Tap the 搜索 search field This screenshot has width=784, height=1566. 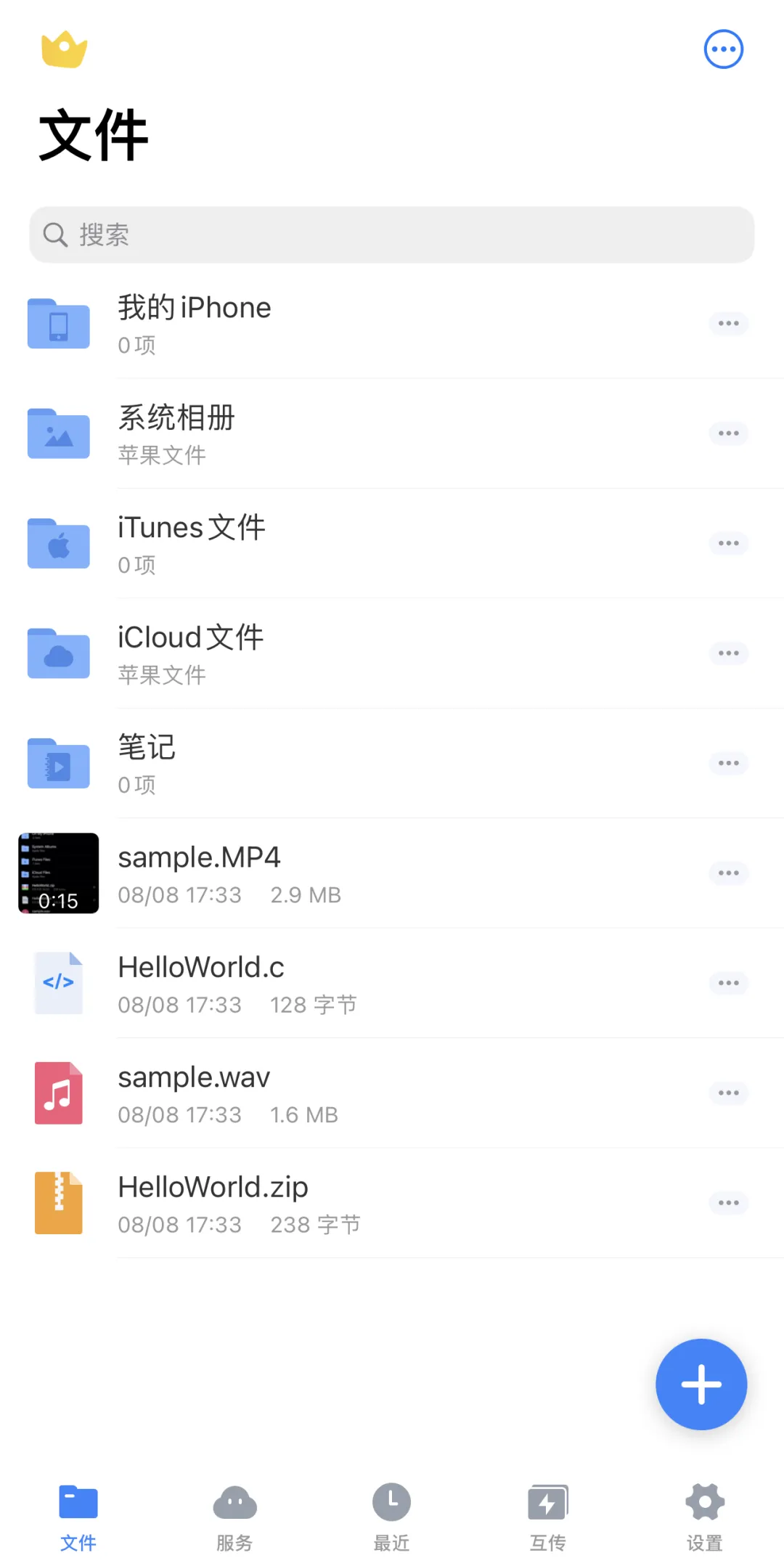(x=392, y=235)
